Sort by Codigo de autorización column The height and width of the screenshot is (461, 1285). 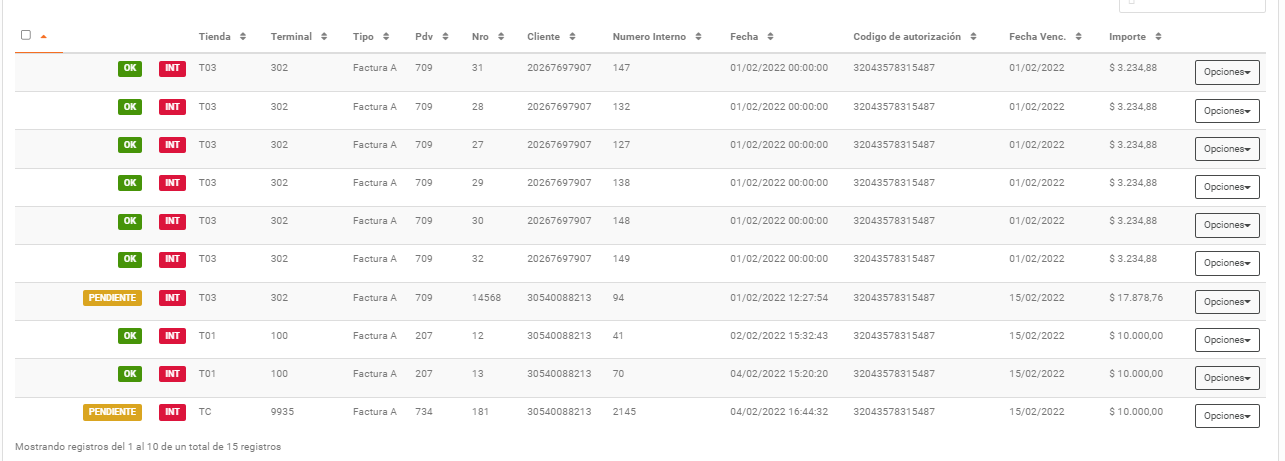point(914,37)
